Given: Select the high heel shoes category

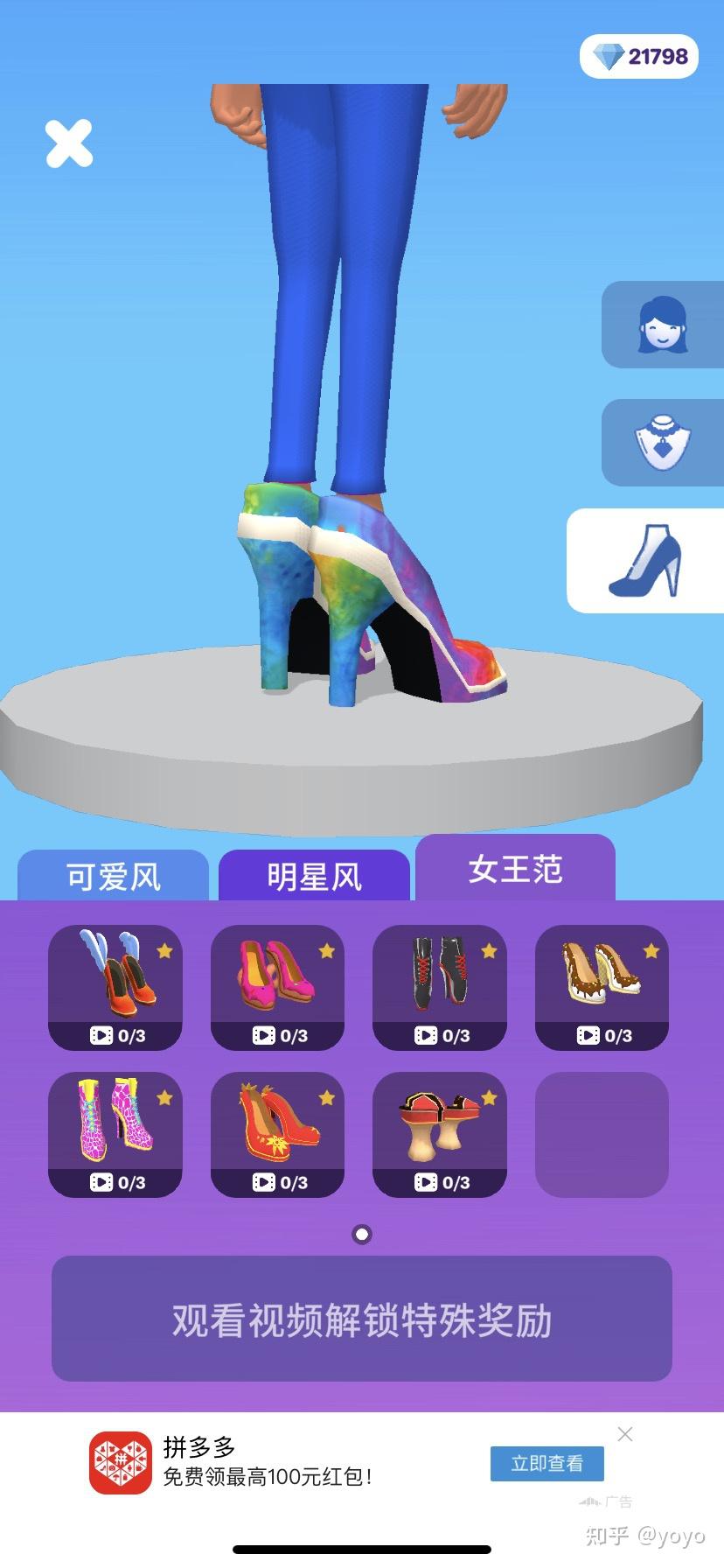Looking at the screenshot, I should [645, 560].
